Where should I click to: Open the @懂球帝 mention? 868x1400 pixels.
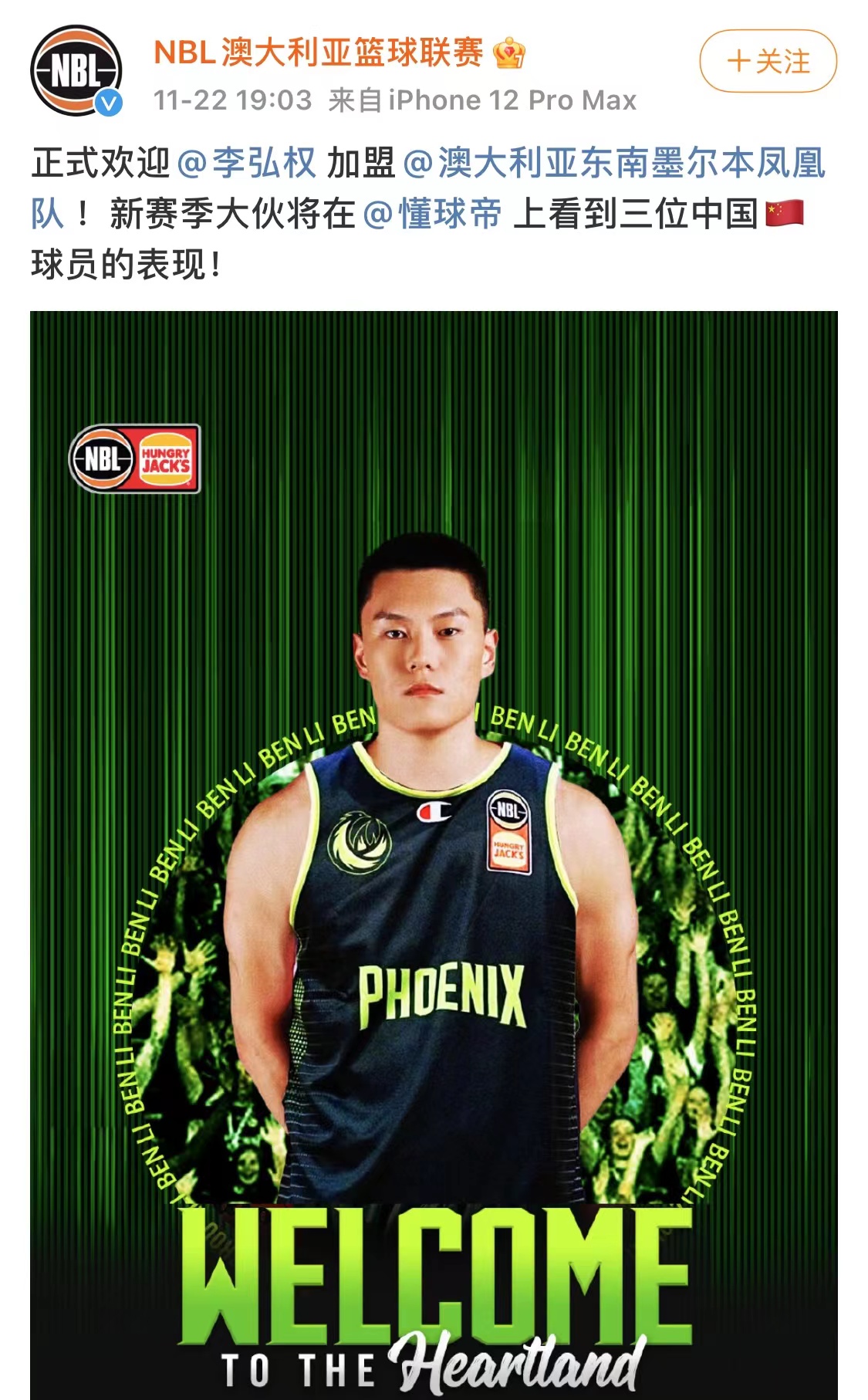[x=432, y=215]
